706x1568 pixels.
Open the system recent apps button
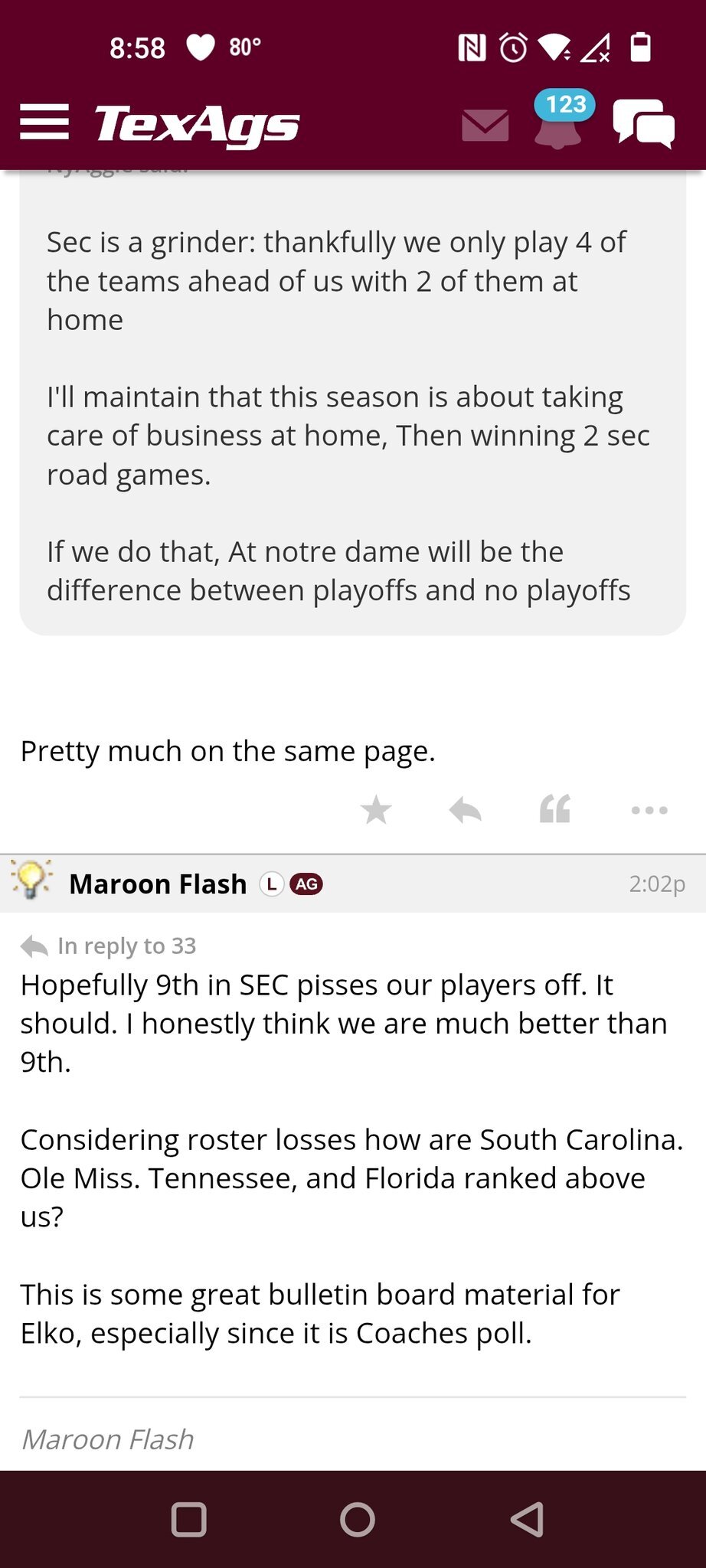coord(189,1520)
